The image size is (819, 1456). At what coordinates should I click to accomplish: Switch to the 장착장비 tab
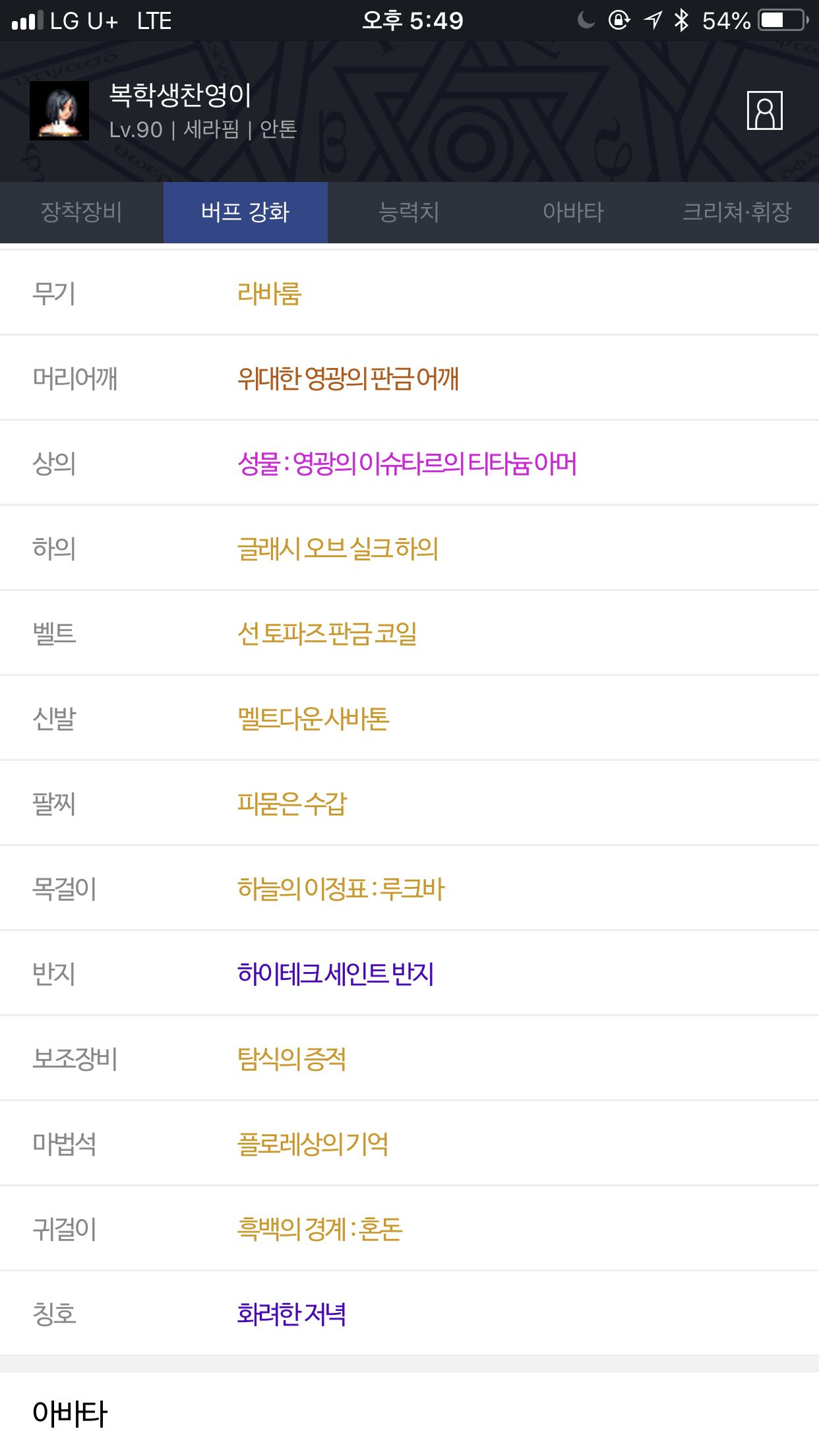tap(82, 212)
